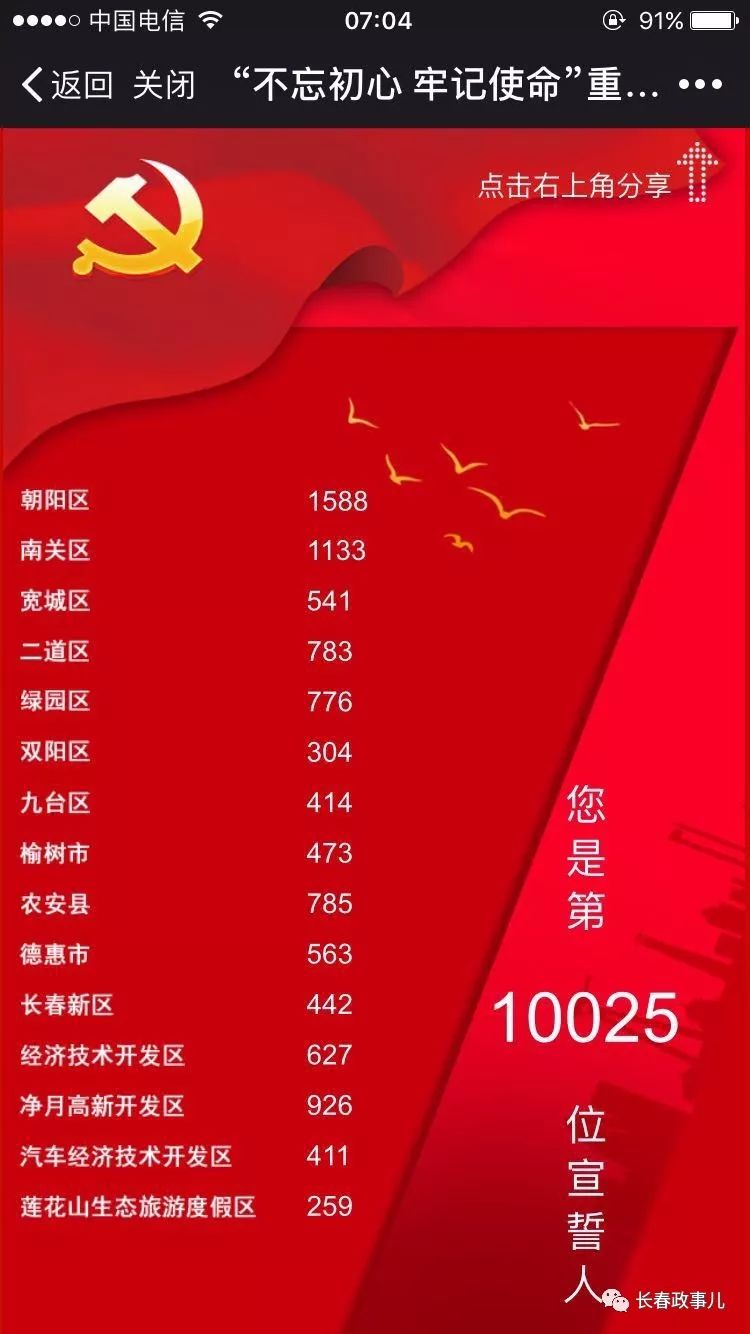Open the three-dot overflow menu
750x1334 pixels.
[x=700, y=85]
